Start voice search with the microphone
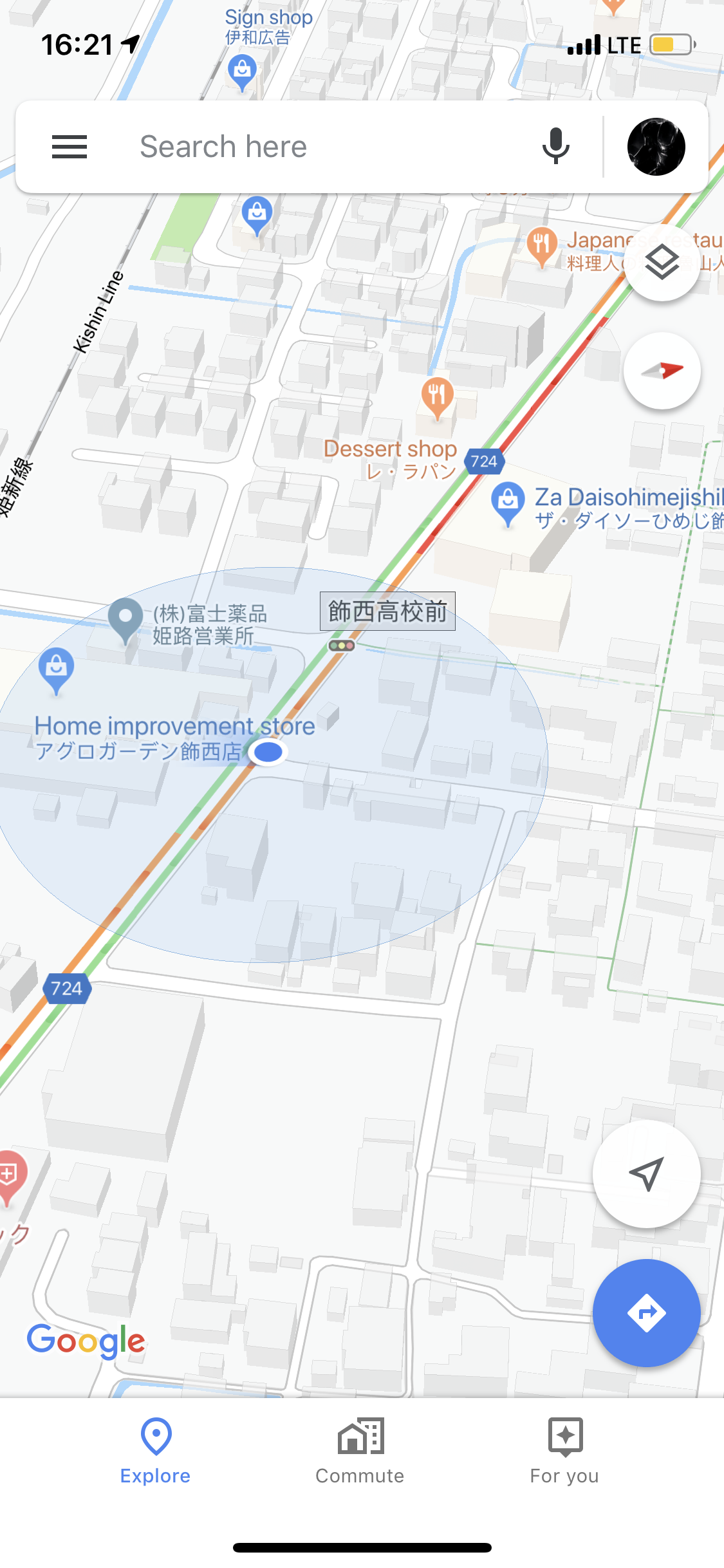The image size is (724, 1568). point(555,147)
